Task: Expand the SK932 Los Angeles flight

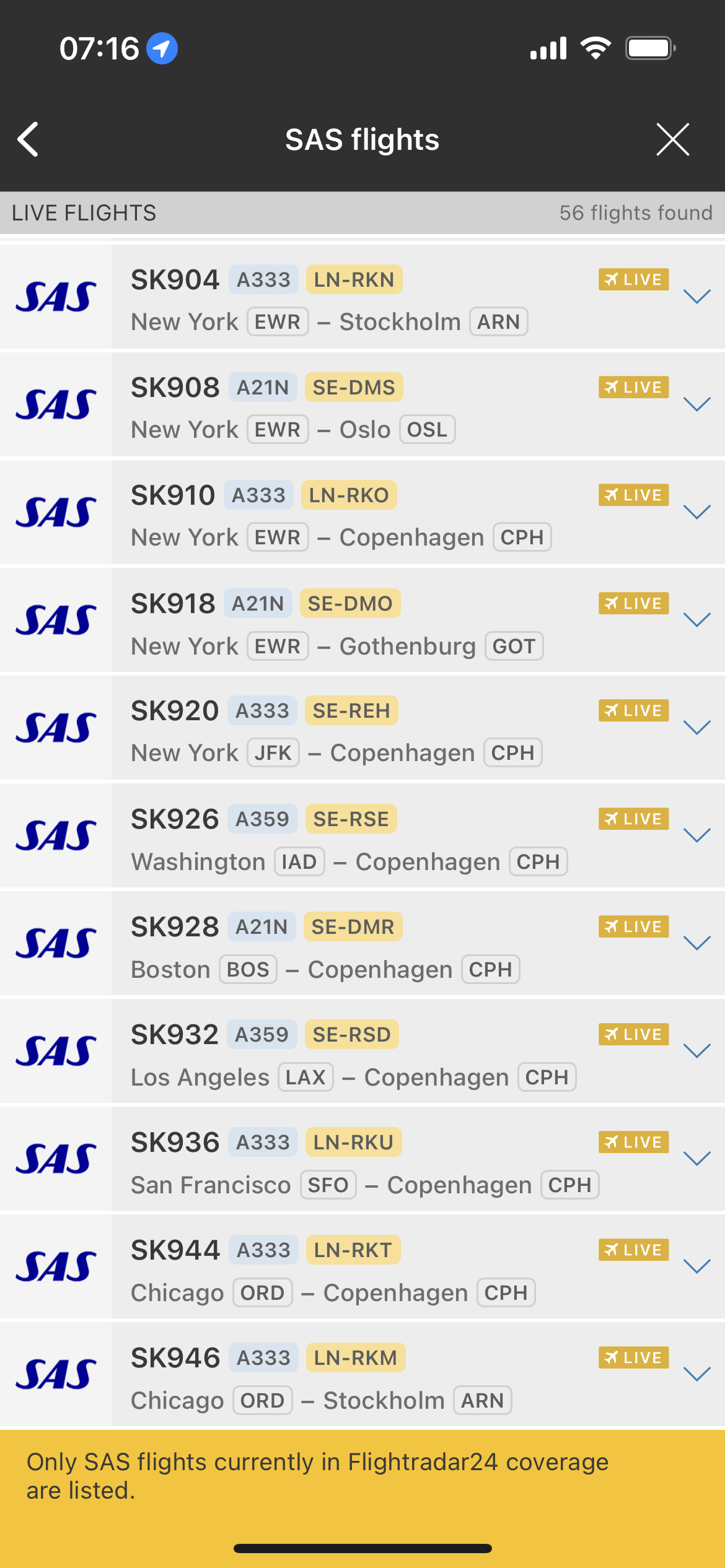Action: [696, 1052]
